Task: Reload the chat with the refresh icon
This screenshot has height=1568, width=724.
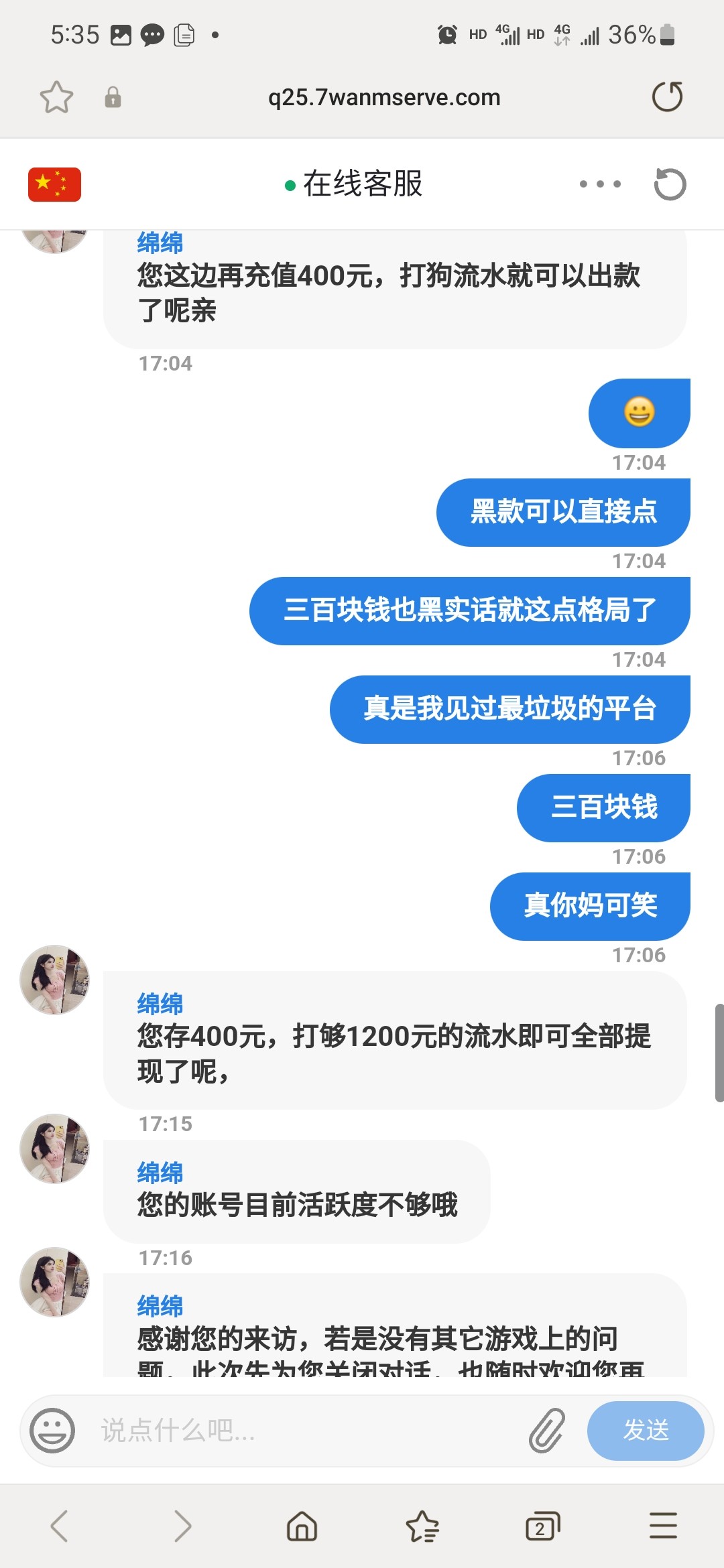Action: click(671, 184)
